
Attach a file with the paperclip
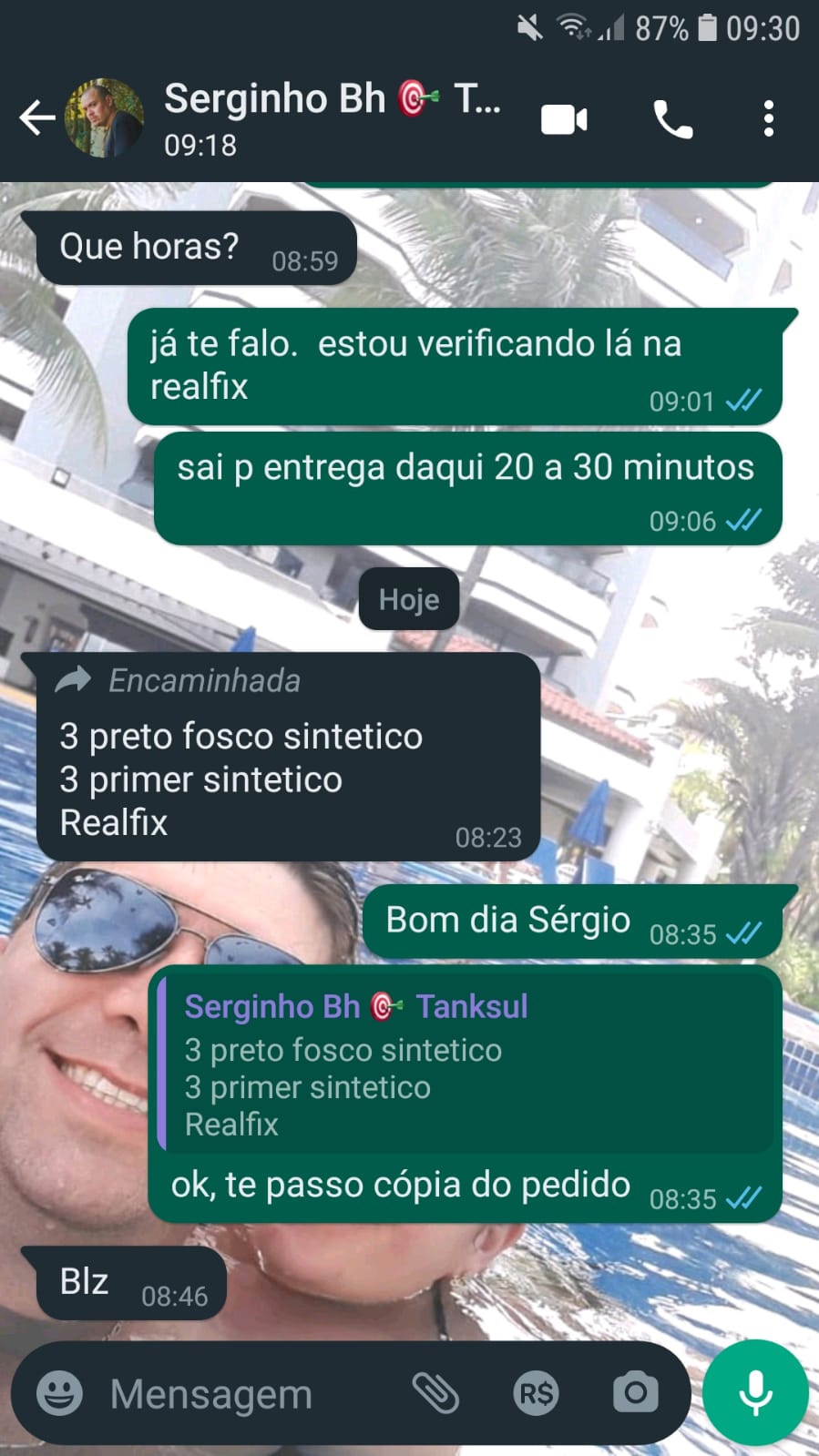436,1393
